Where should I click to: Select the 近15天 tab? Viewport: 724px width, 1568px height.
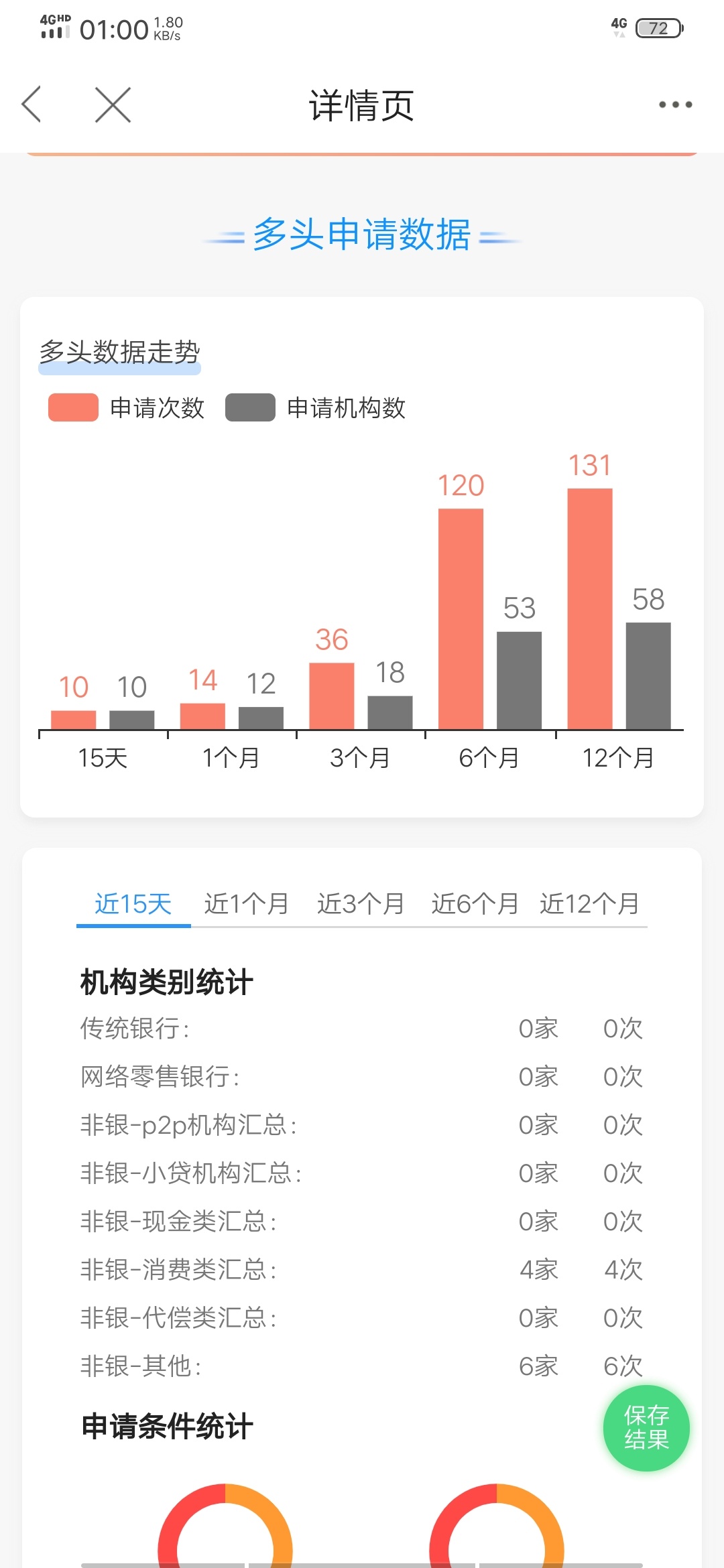point(133,904)
